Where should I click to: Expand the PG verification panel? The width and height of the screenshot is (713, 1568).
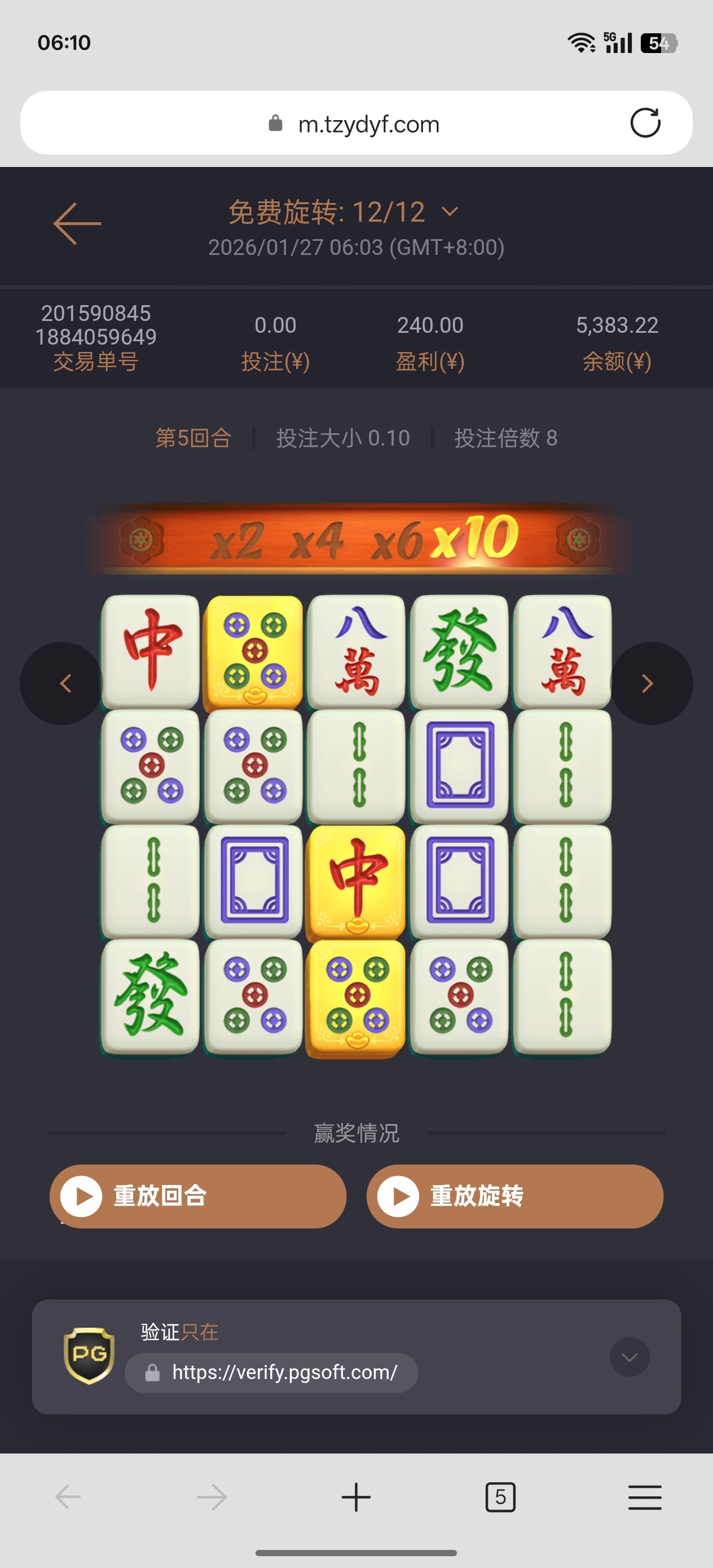pos(629,1357)
